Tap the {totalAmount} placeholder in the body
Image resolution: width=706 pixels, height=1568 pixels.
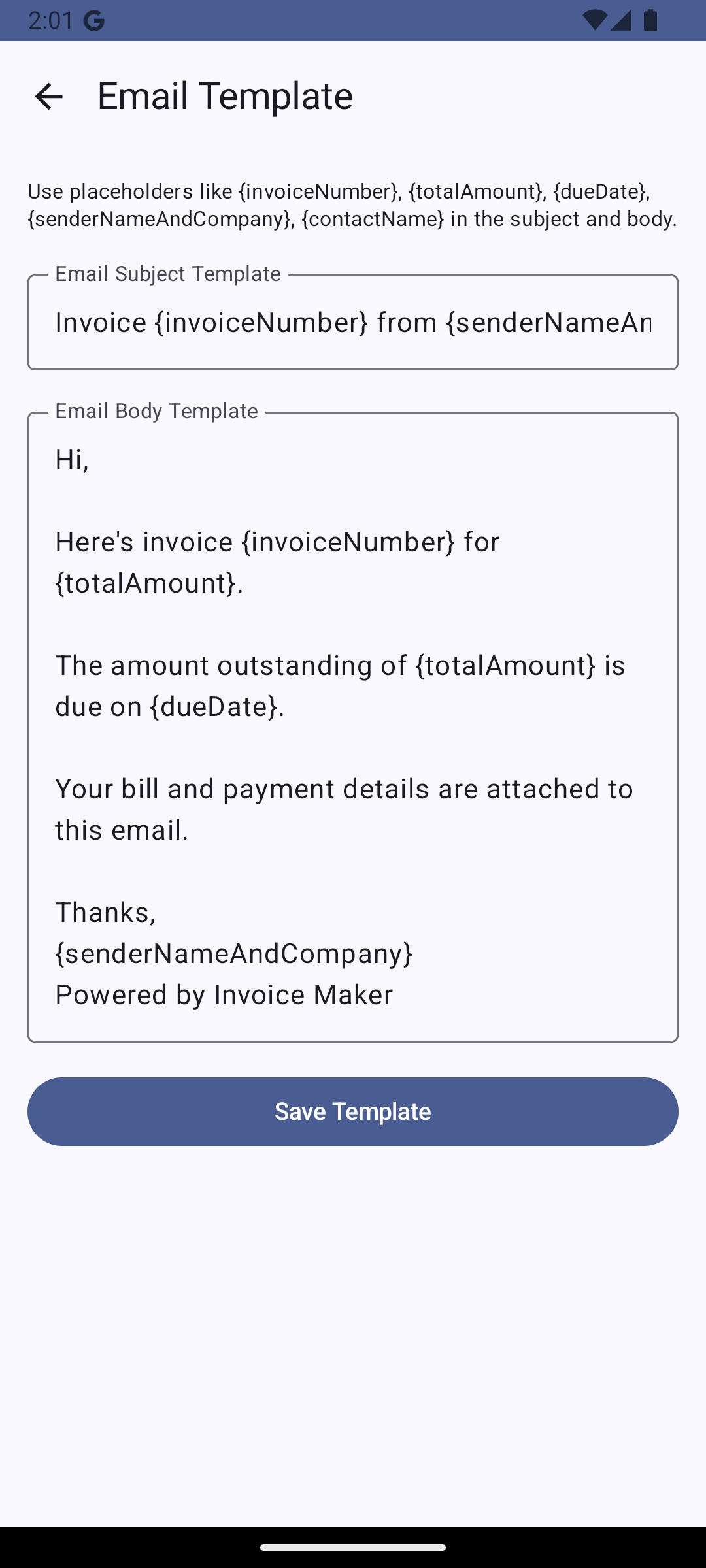tap(147, 582)
